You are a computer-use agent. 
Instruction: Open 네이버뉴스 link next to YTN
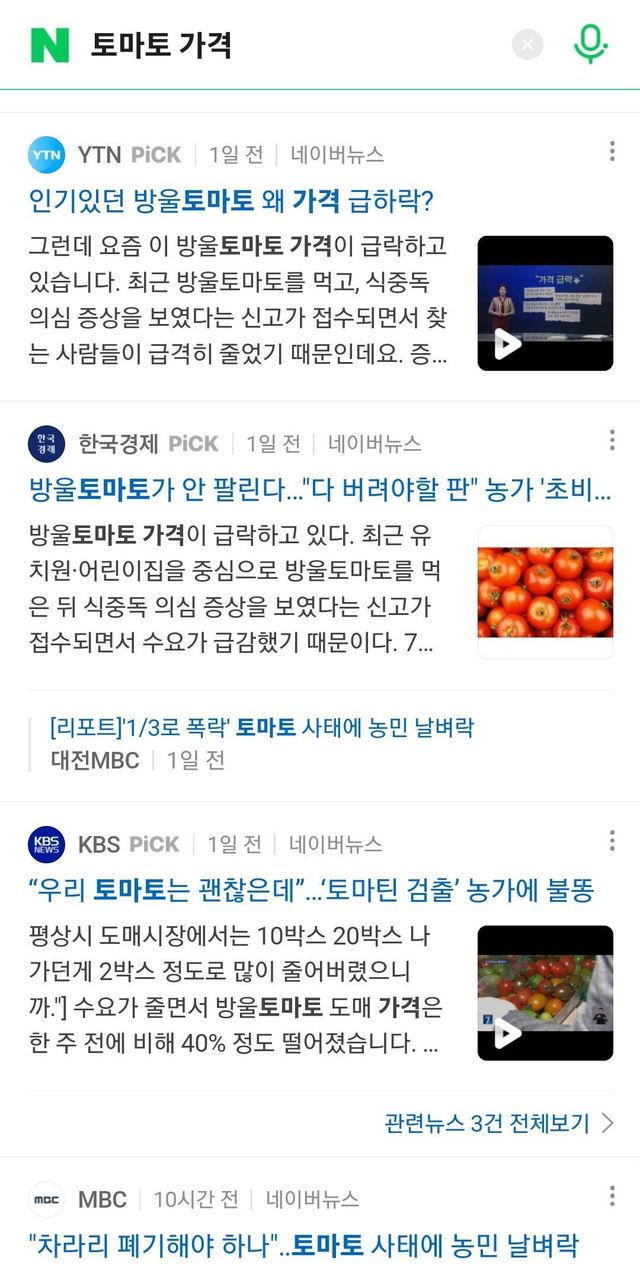(337, 155)
